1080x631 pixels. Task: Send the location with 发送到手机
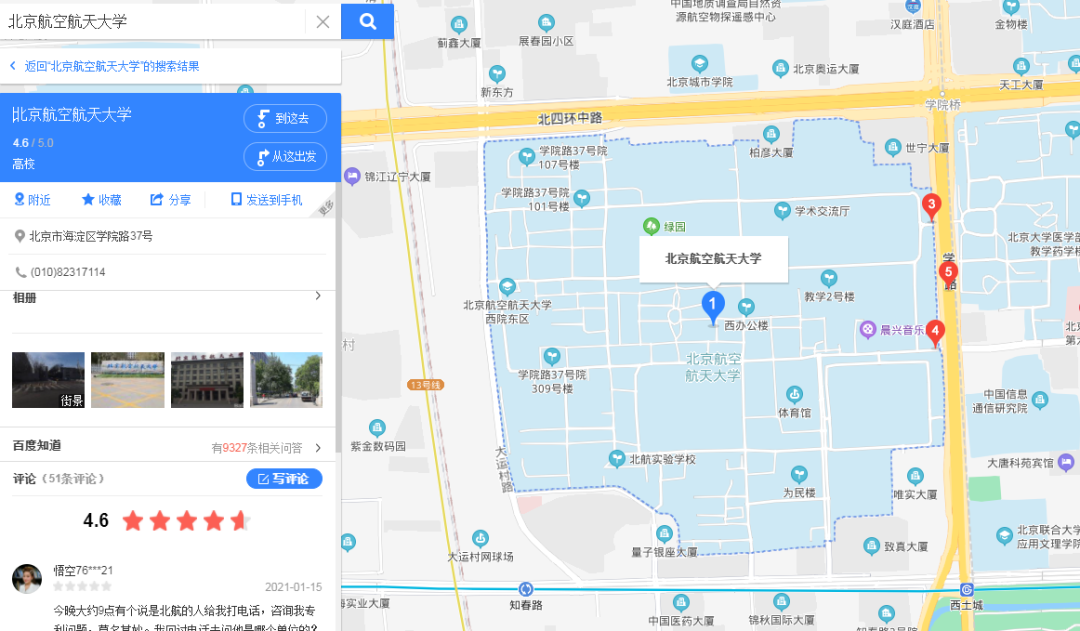(x=266, y=200)
